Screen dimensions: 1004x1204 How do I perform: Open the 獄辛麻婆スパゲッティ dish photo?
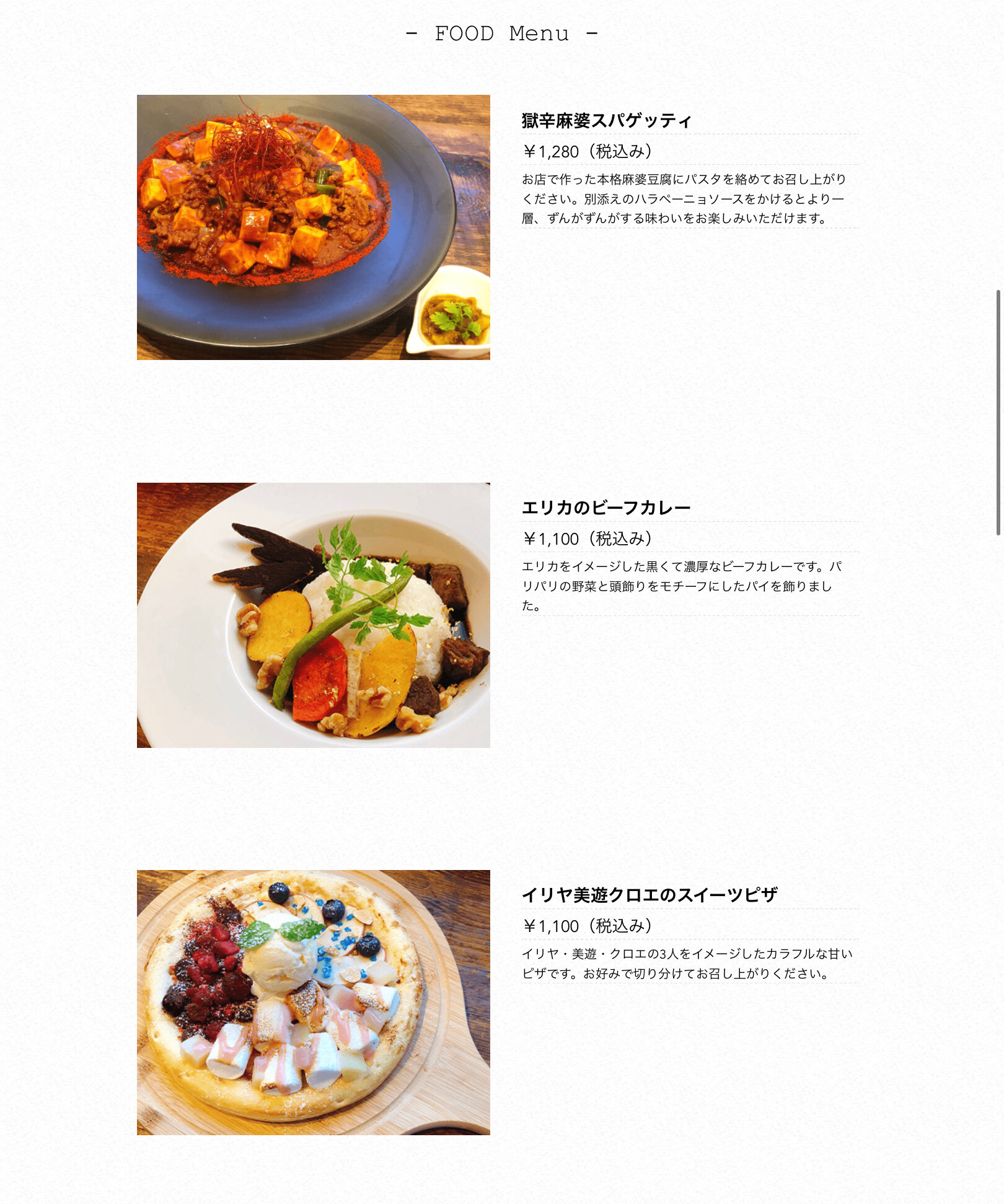point(313,227)
